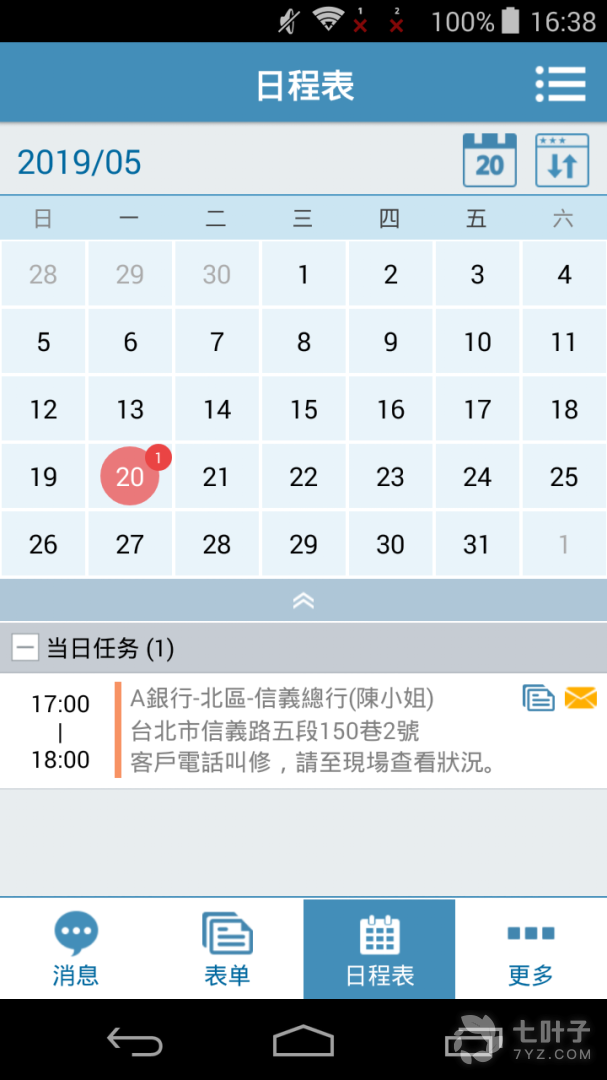The width and height of the screenshot is (607, 1080).
Task: Open the A銀行 信義總行 task entry
Action: tap(310, 731)
